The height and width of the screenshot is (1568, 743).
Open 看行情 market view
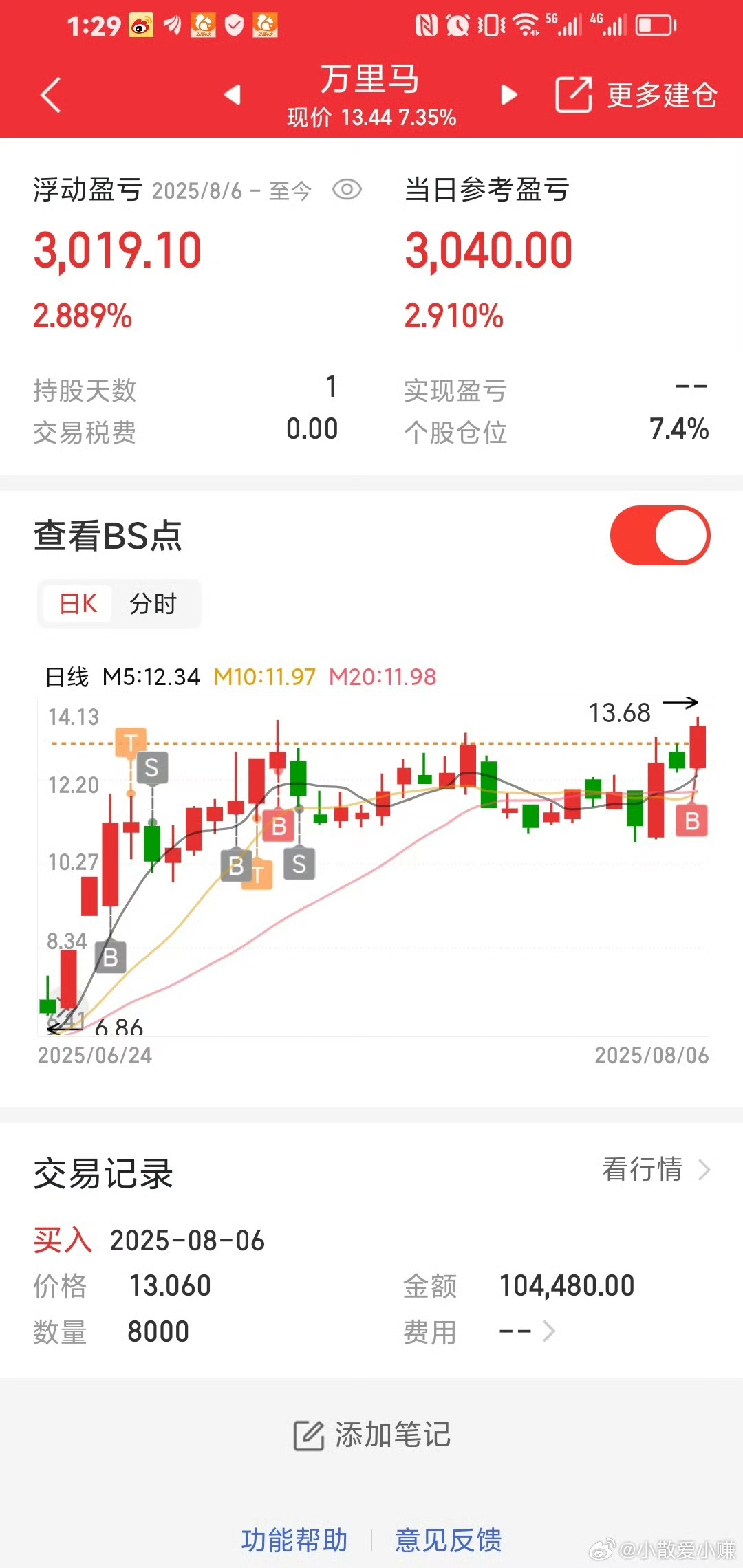[x=656, y=1169]
